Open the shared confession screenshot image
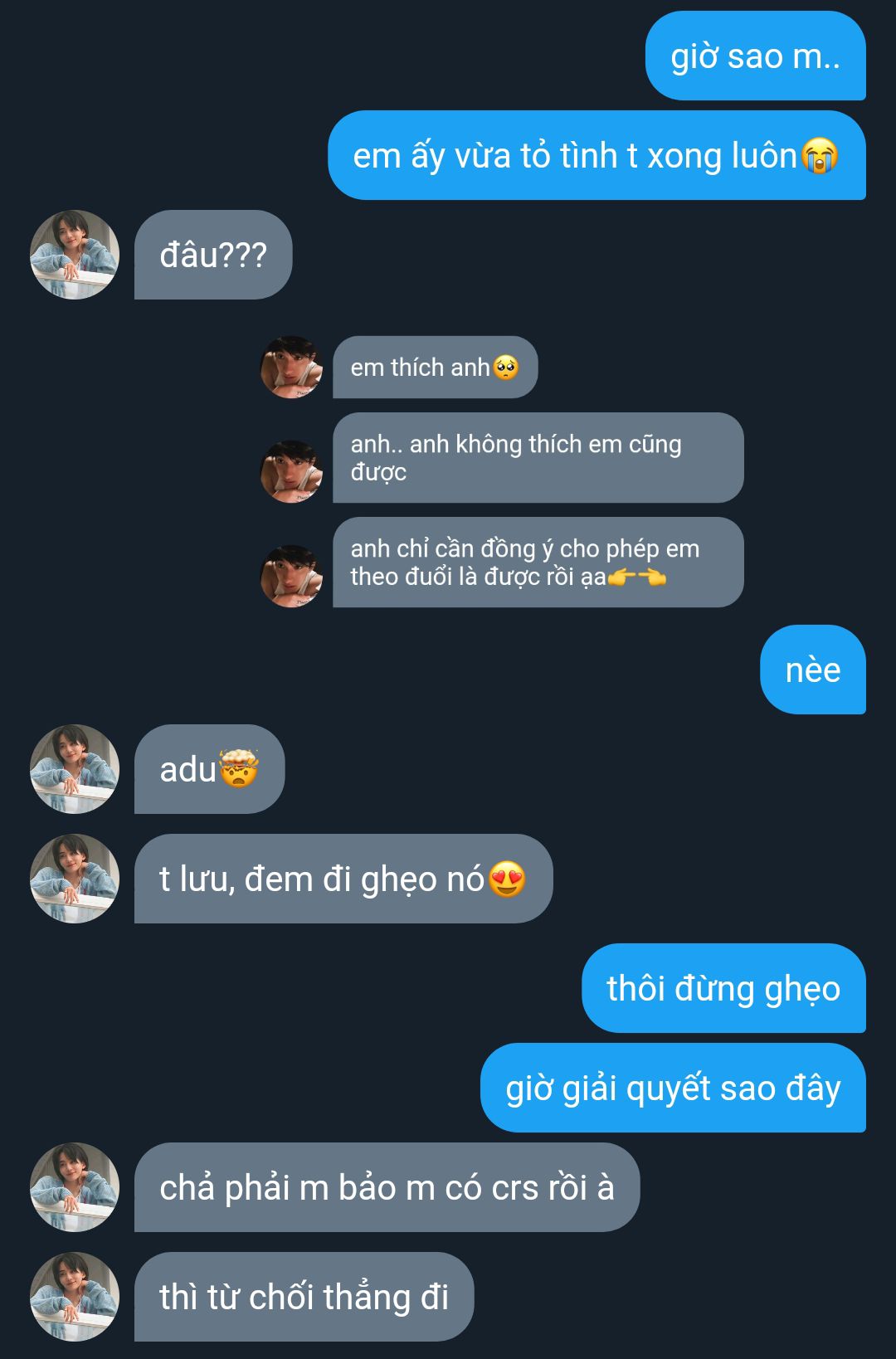896x1359 pixels. coord(502,471)
